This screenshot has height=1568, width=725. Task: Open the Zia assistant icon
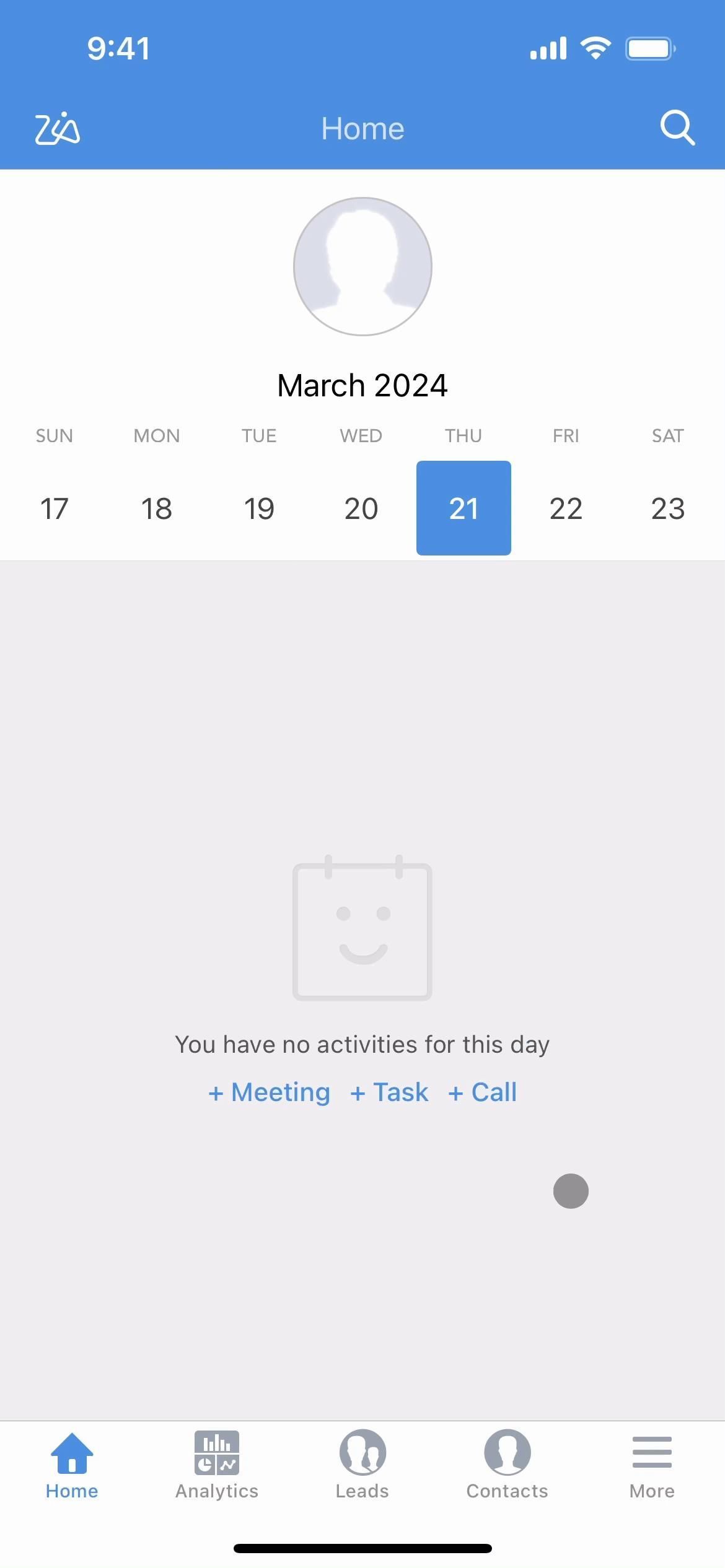57,129
